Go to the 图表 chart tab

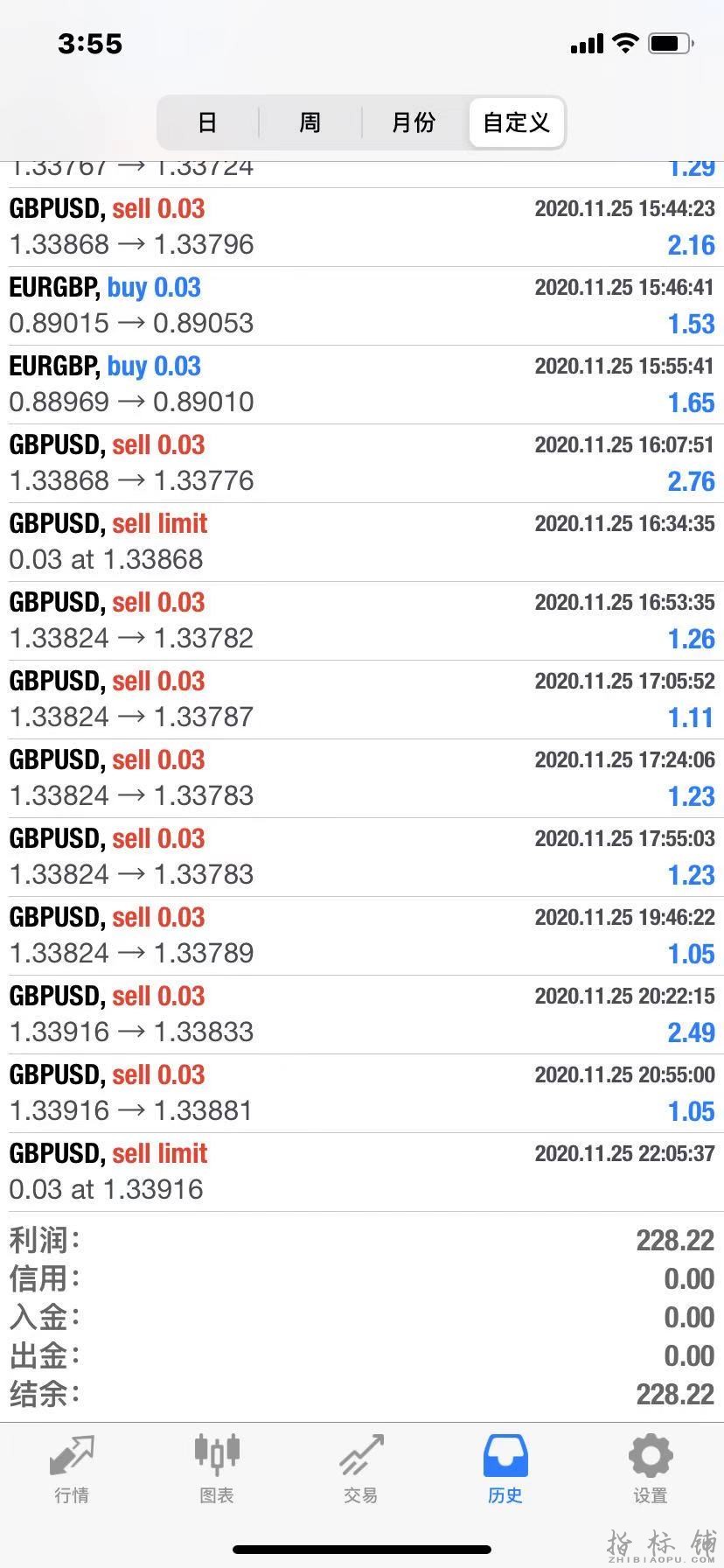pyautogui.click(x=217, y=1470)
